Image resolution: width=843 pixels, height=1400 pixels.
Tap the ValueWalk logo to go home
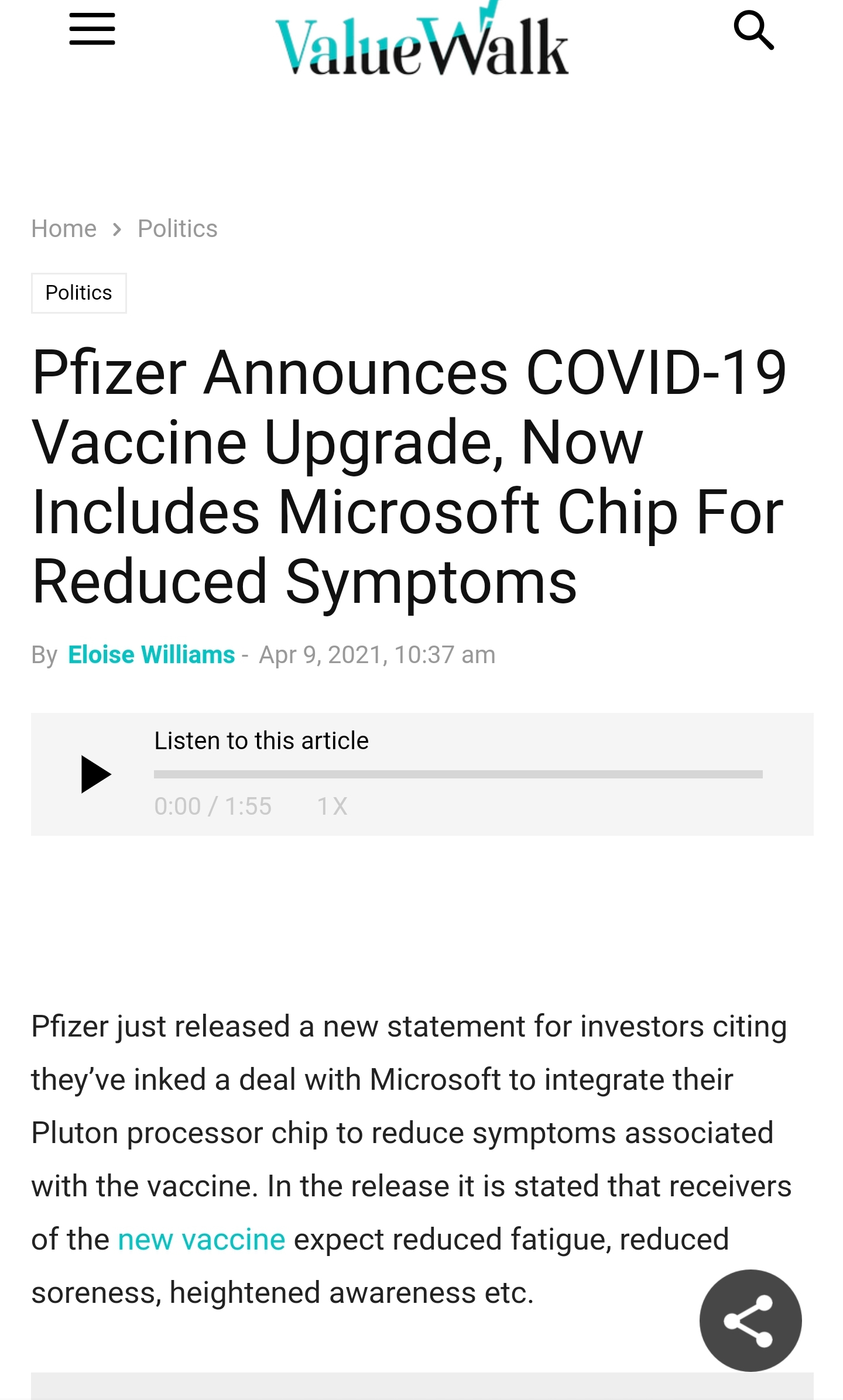click(421, 40)
